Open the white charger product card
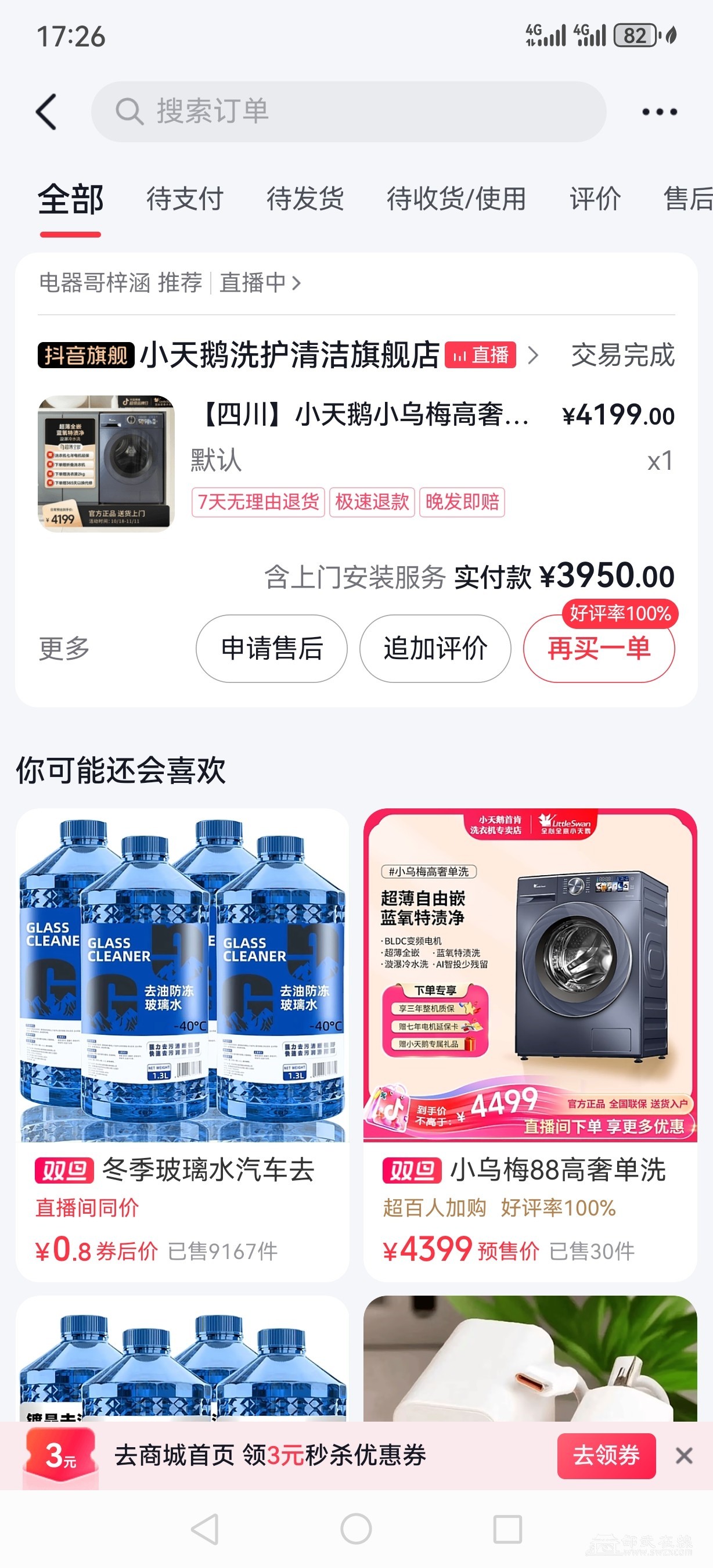 point(530,1358)
